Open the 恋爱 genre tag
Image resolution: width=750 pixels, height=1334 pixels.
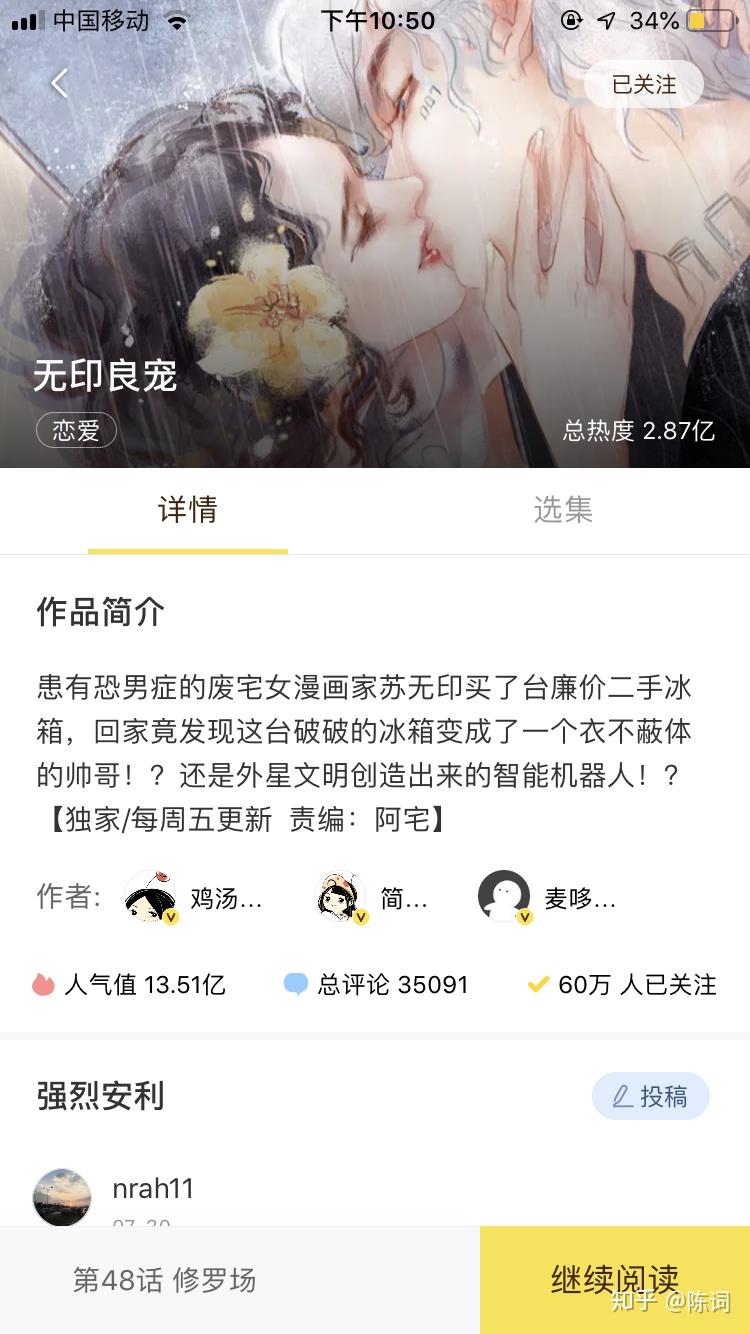coord(76,431)
